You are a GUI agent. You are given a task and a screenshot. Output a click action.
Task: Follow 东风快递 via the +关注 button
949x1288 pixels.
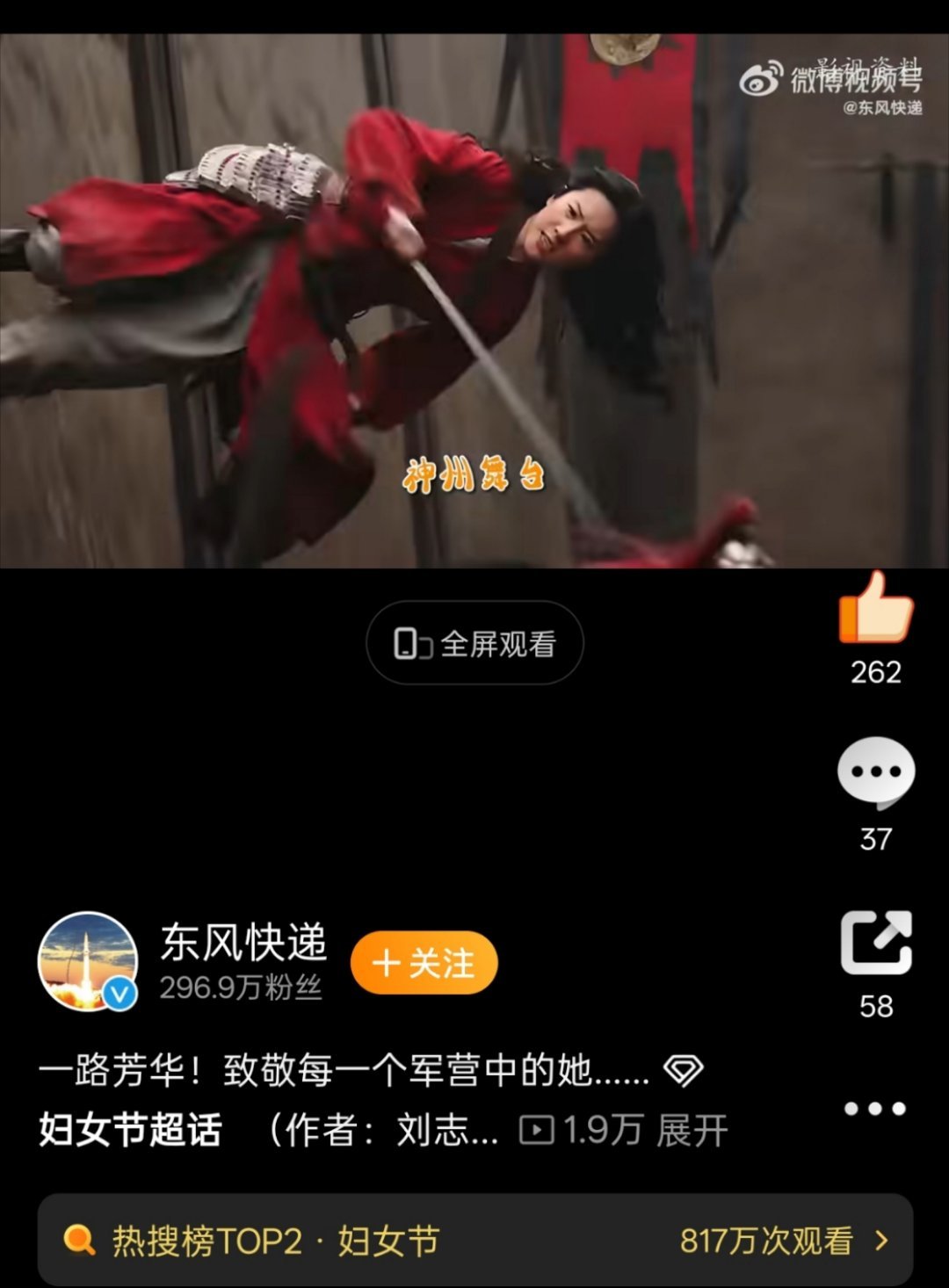coord(424,962)
